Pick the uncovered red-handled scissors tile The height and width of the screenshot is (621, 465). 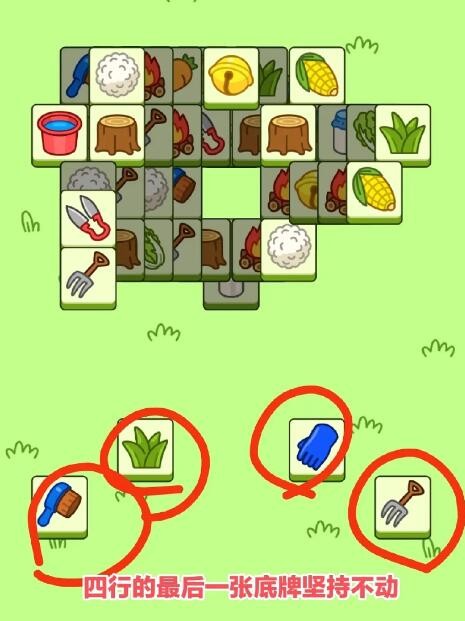coord(88,220)
